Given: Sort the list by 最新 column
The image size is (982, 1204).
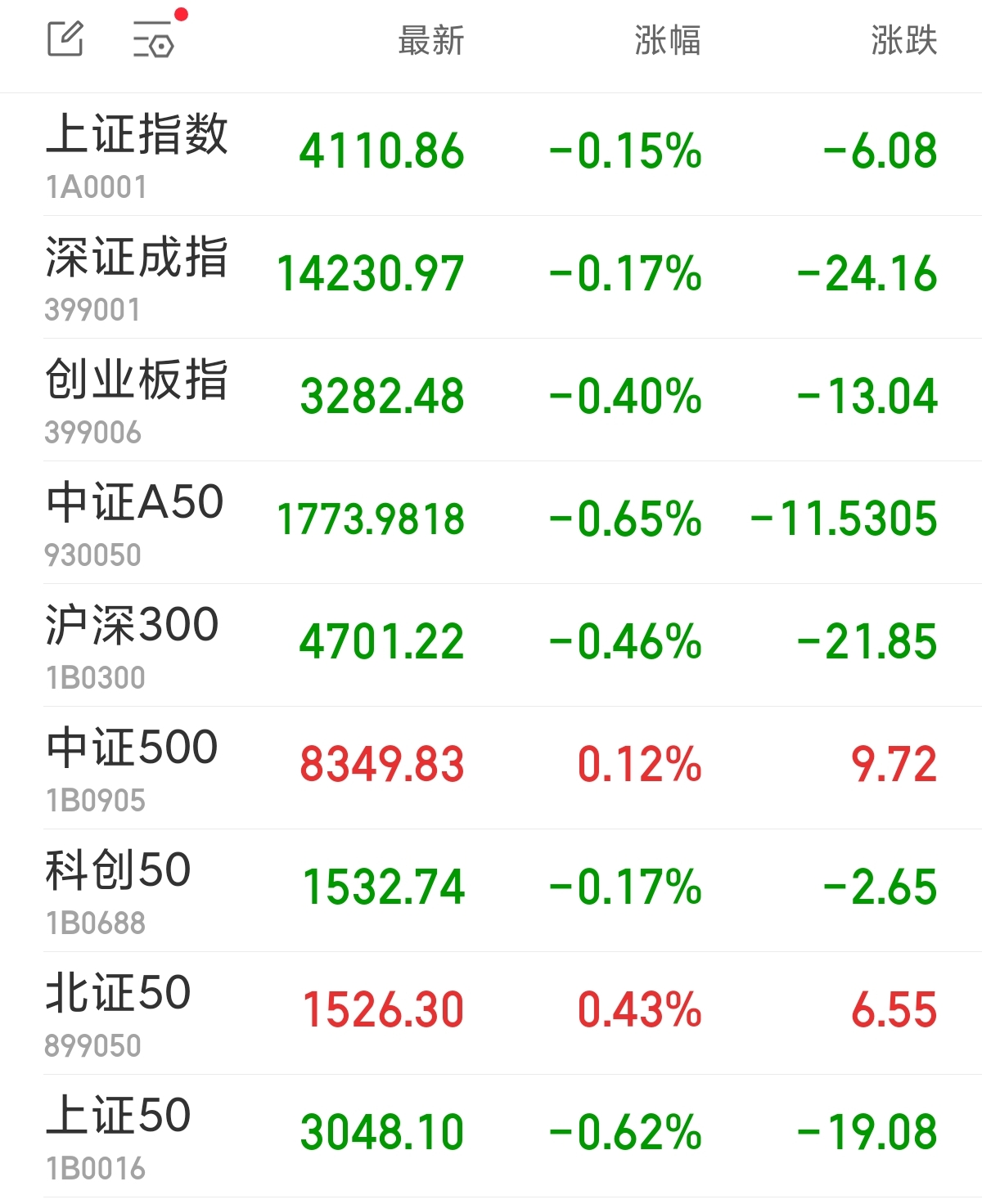Looking at the screenshot, I should (x=431, y=40).
